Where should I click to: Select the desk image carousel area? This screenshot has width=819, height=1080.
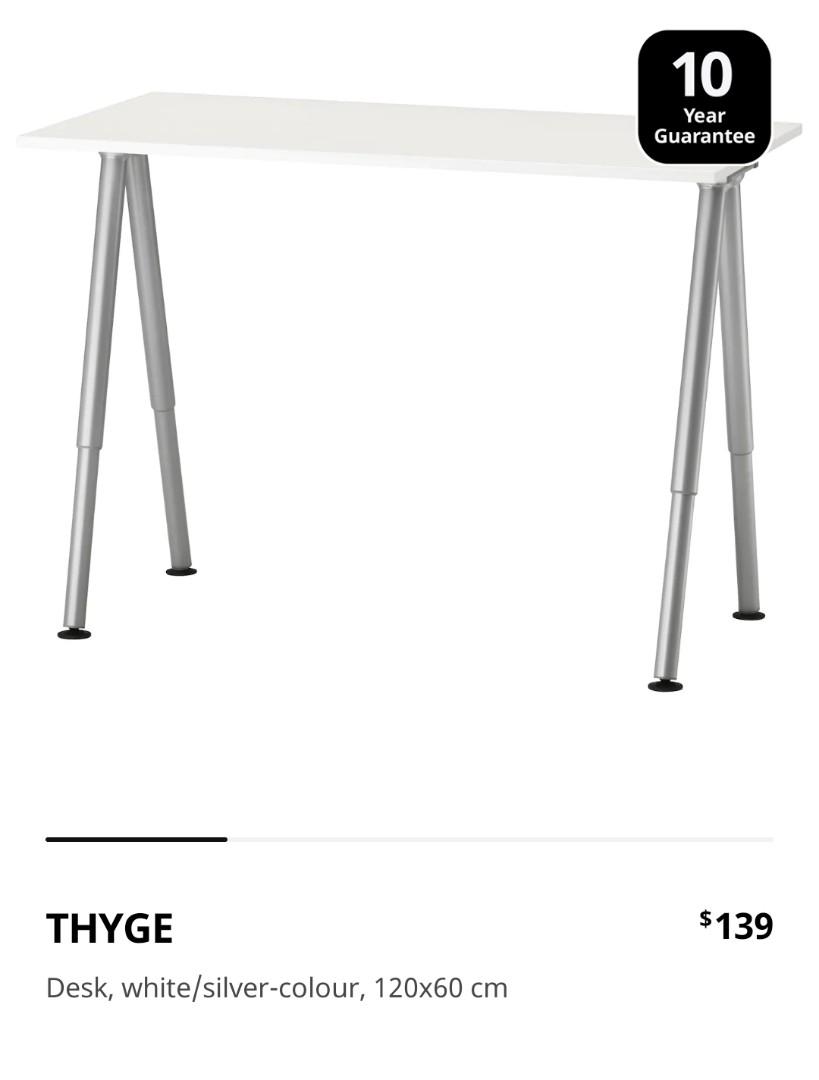[x=400, y=400]
